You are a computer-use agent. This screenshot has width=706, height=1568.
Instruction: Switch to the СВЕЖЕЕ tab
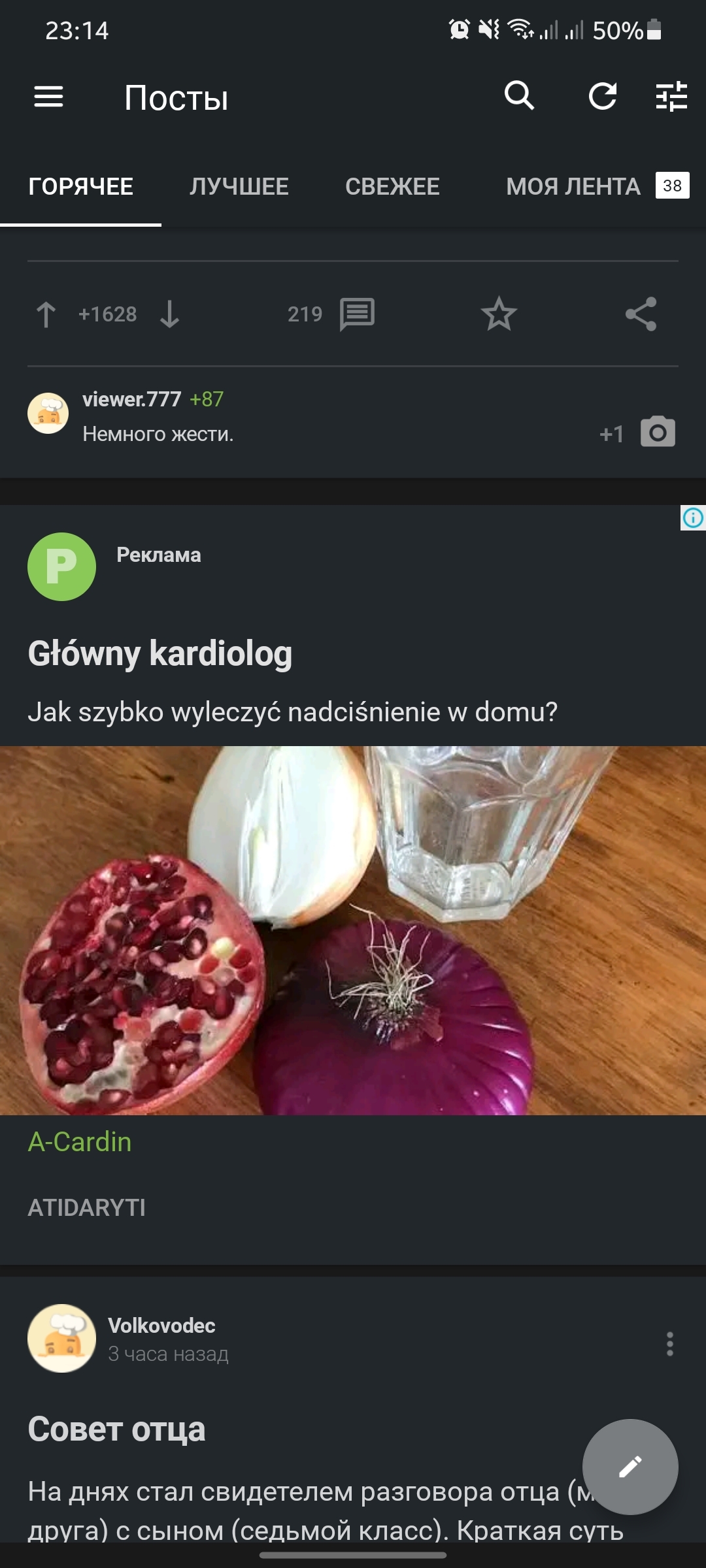392,187
